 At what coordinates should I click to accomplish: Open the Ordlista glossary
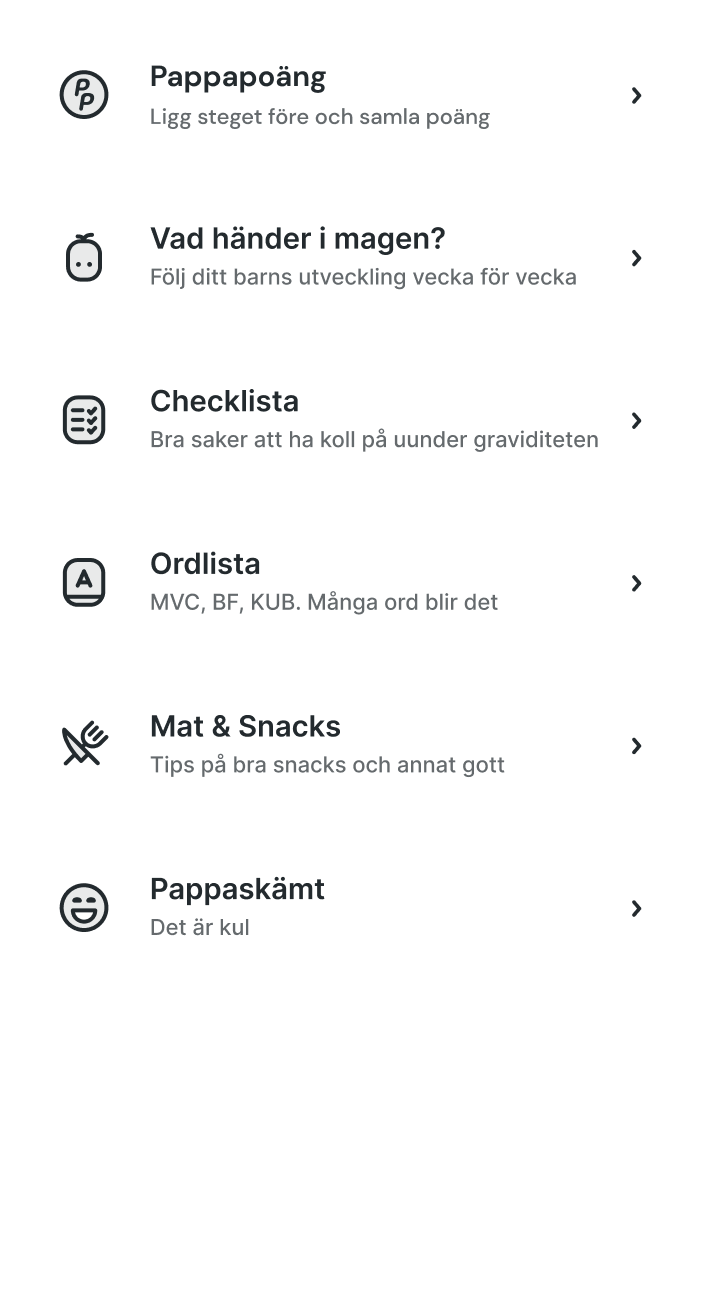[x=356, y=583]
